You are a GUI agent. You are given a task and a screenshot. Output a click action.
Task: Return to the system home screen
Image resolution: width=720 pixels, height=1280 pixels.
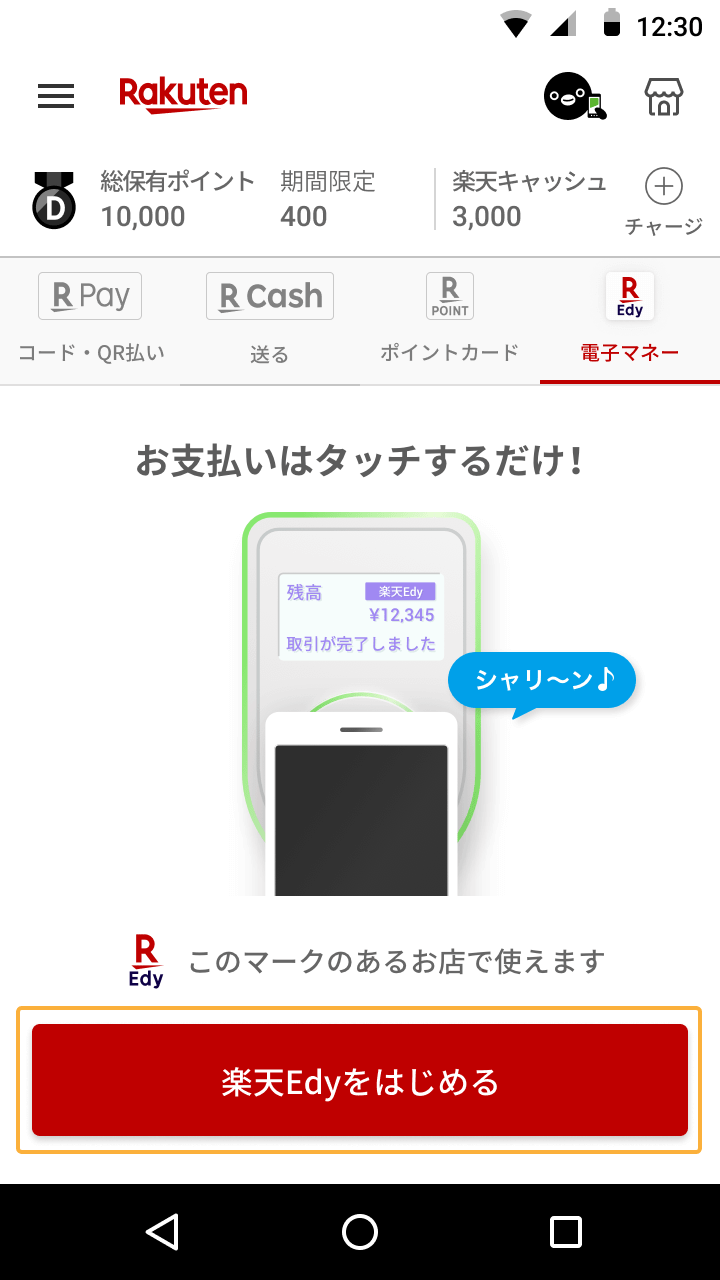pos(360,1231)
